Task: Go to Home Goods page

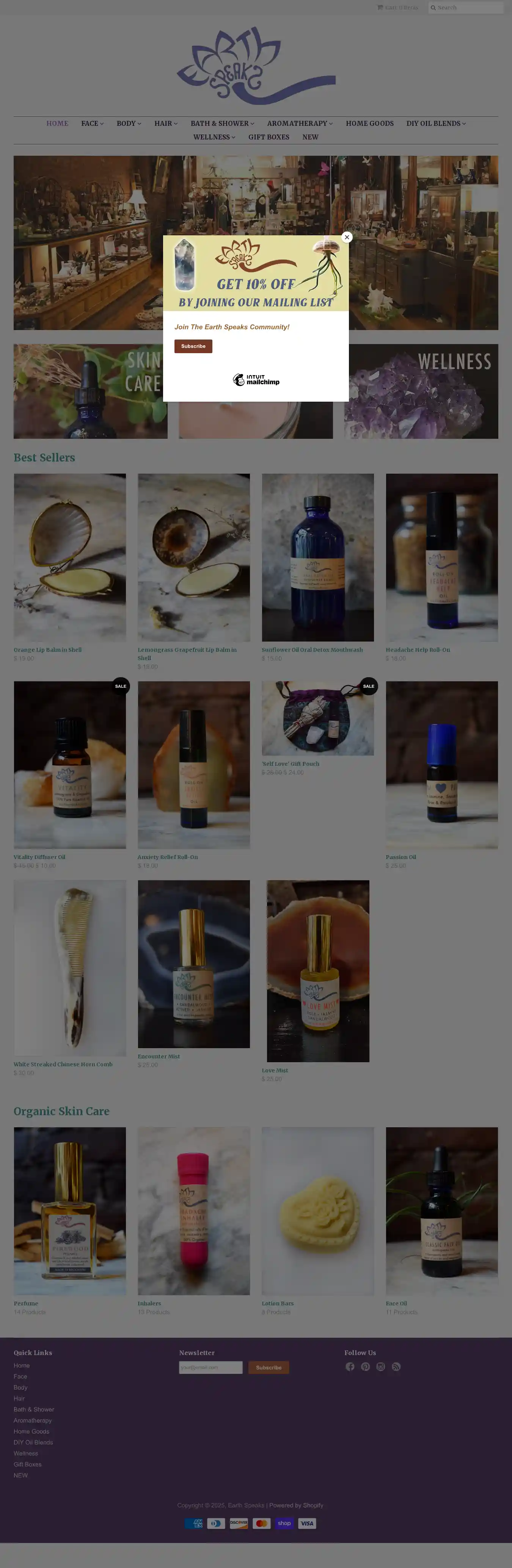Action: coord(369,123)
